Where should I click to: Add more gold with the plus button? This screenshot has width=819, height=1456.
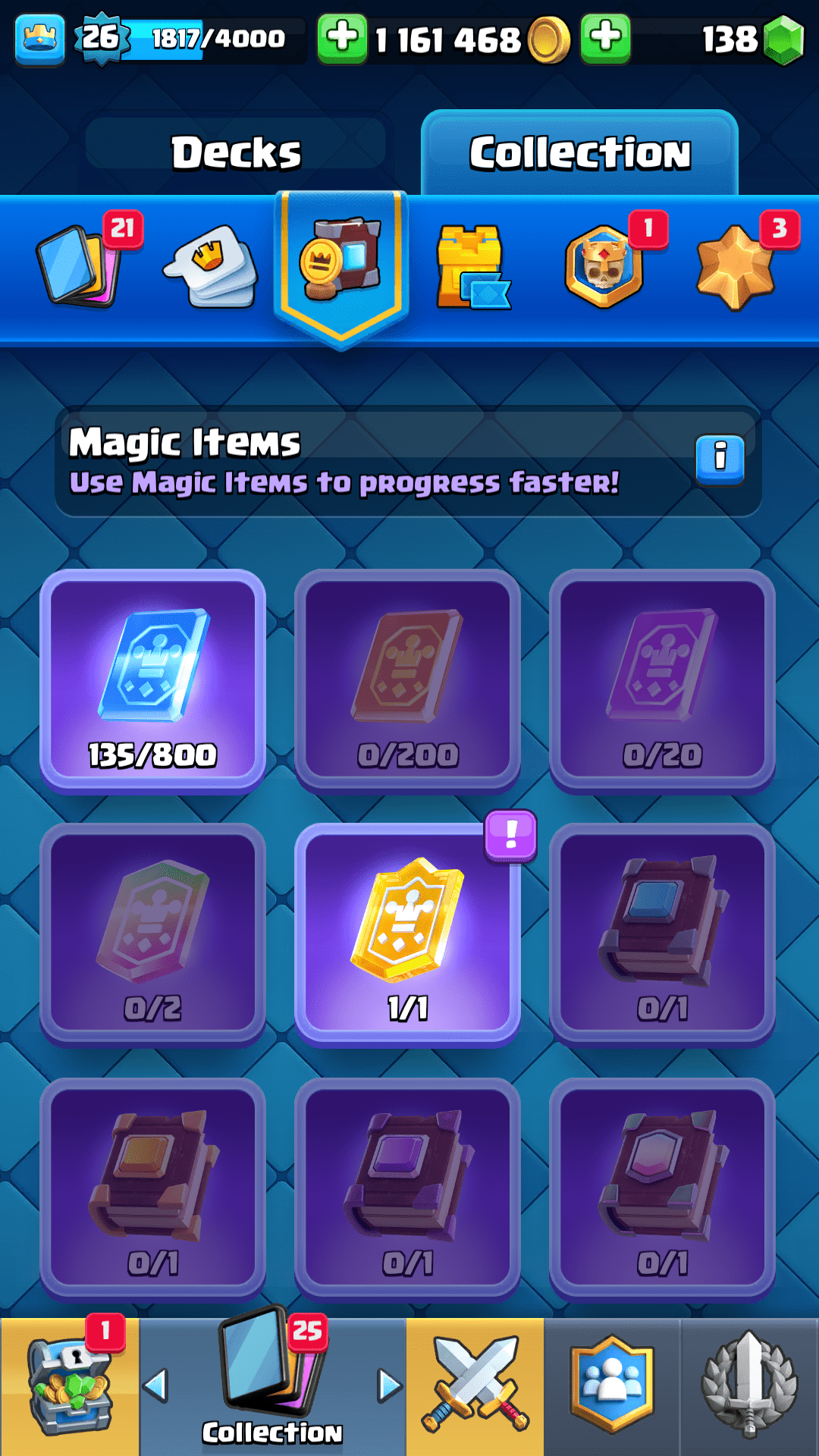coord(342,38)
